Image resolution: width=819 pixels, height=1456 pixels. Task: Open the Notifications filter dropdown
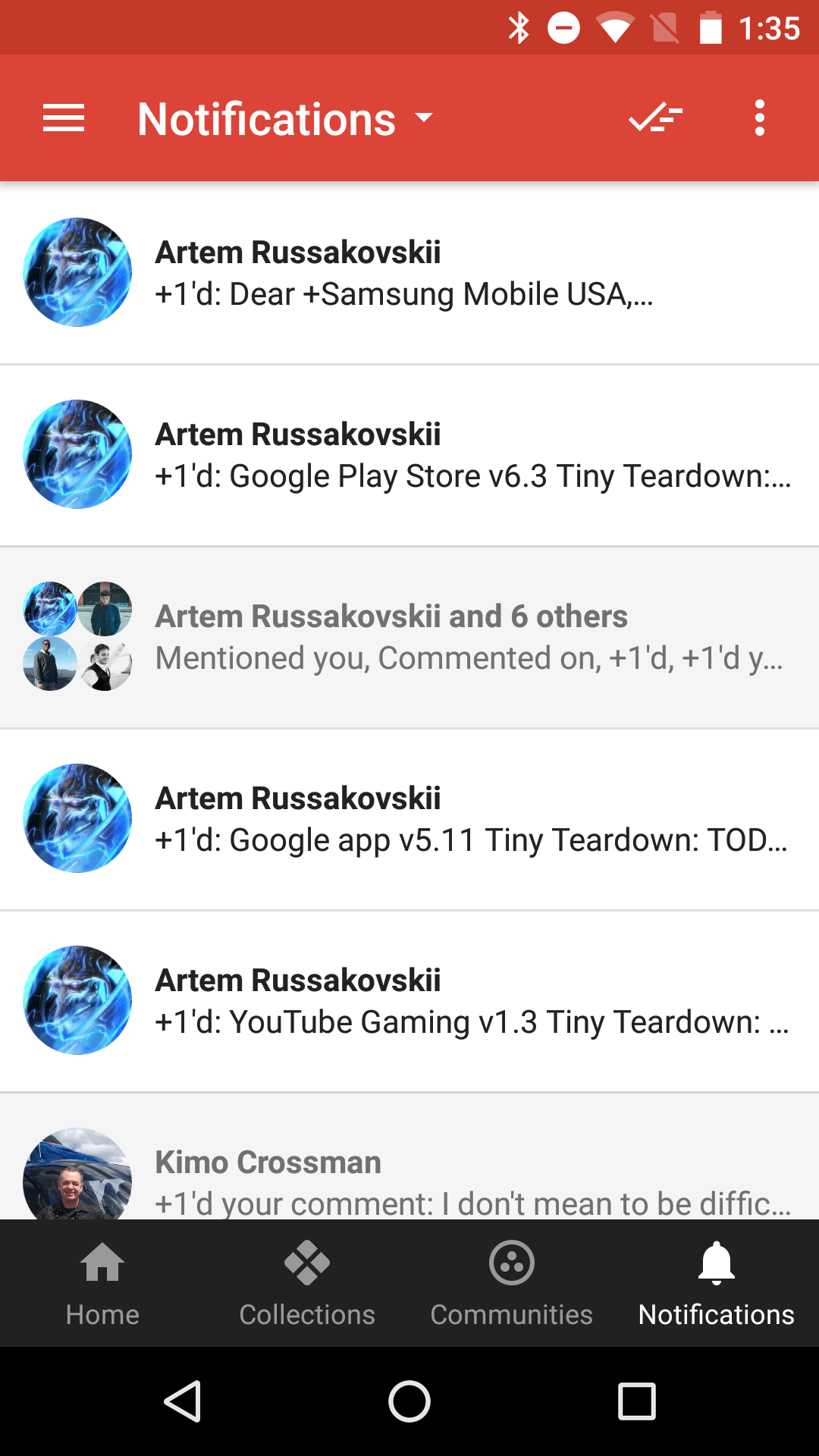click(424, 118)
